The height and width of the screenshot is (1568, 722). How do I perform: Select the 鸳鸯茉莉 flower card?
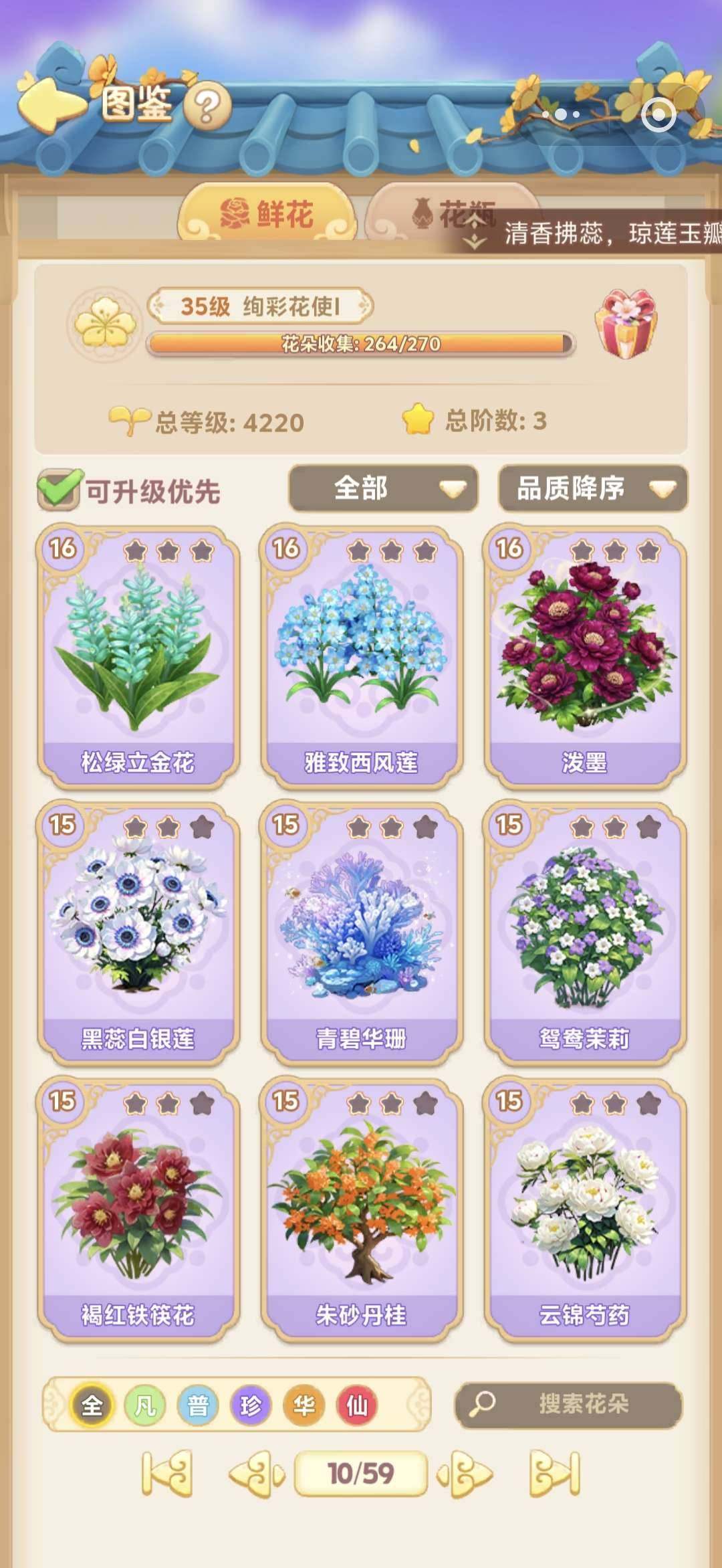click(x=585, y=933)
